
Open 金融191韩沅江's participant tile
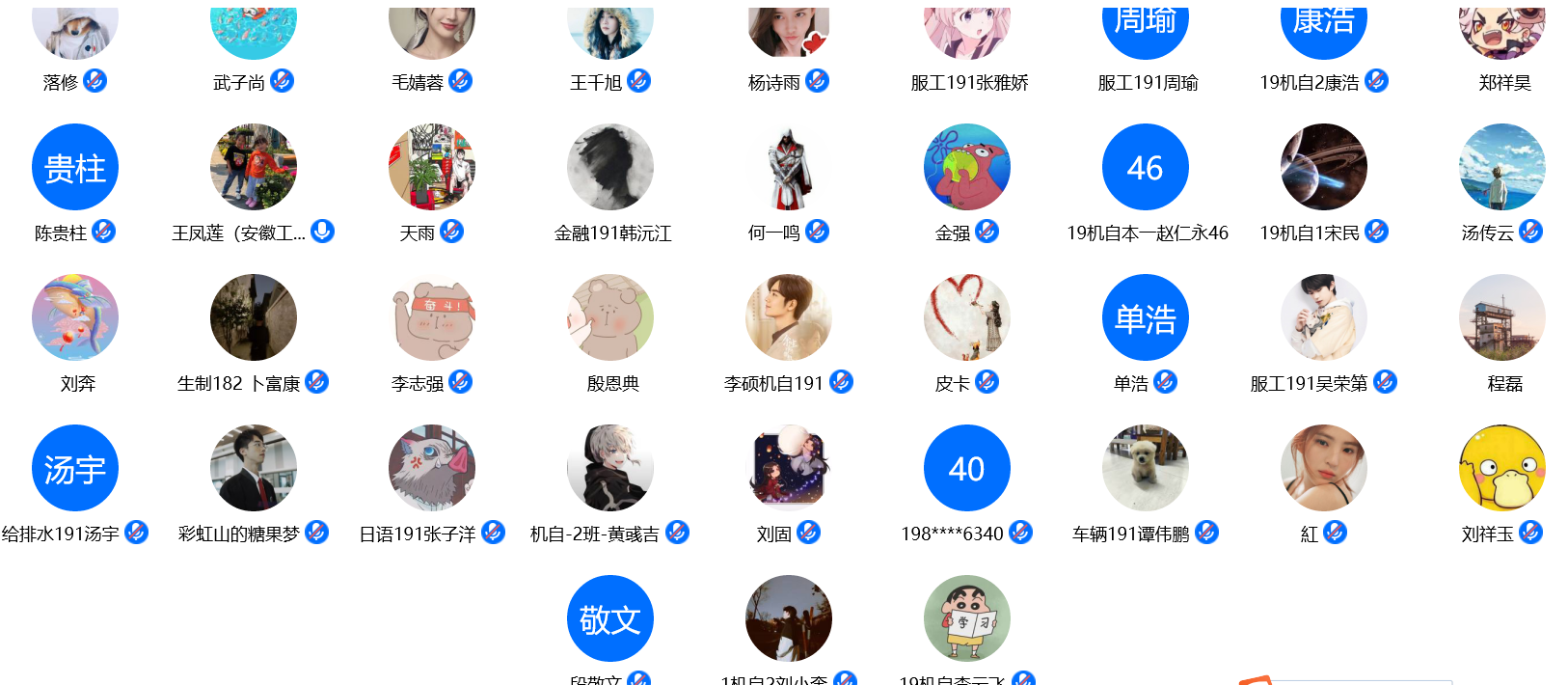(x=610, y=168)
